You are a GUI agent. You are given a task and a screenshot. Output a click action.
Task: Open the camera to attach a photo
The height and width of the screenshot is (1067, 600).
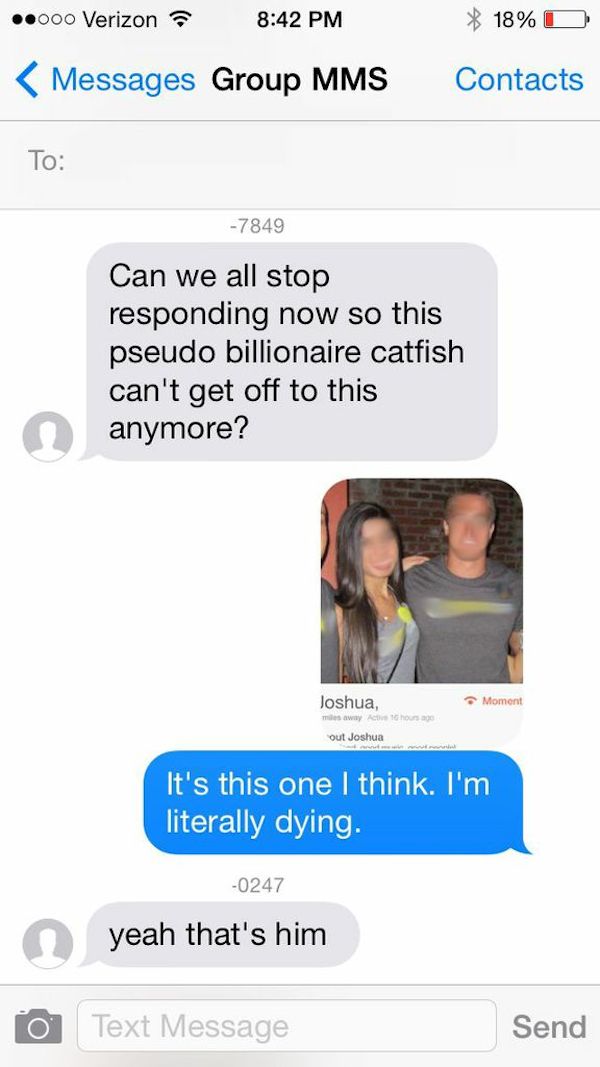point(38,1026)
